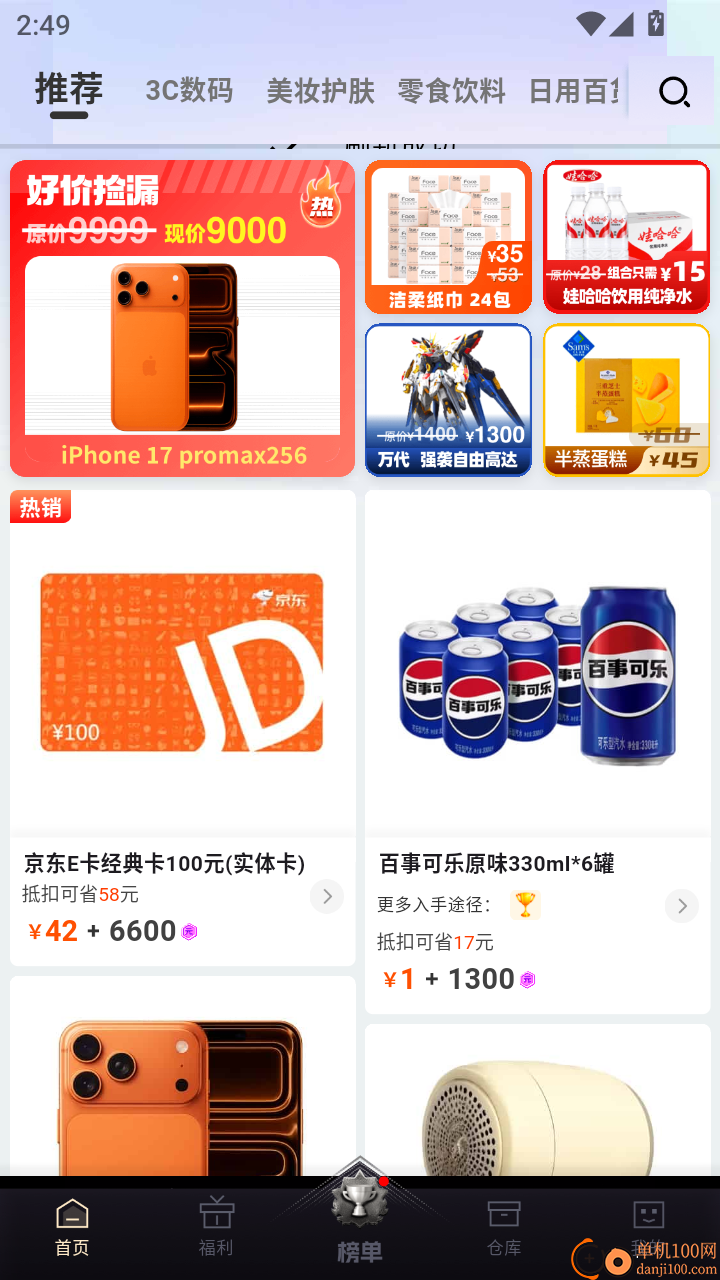Open the 洁柔纸巾 24包 deal
The height and width of the screenshot is (1280, 720).
point(448,238)
